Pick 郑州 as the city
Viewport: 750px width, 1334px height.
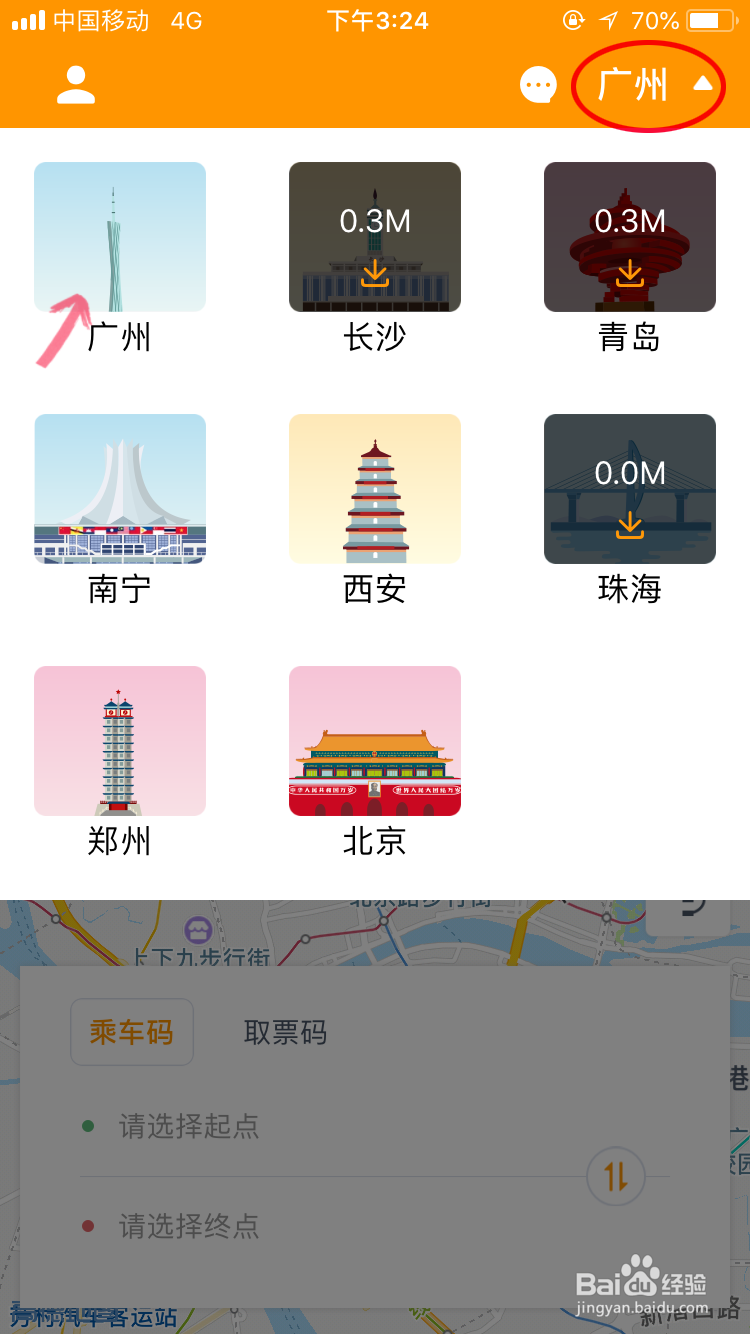(x=120, y=742)
